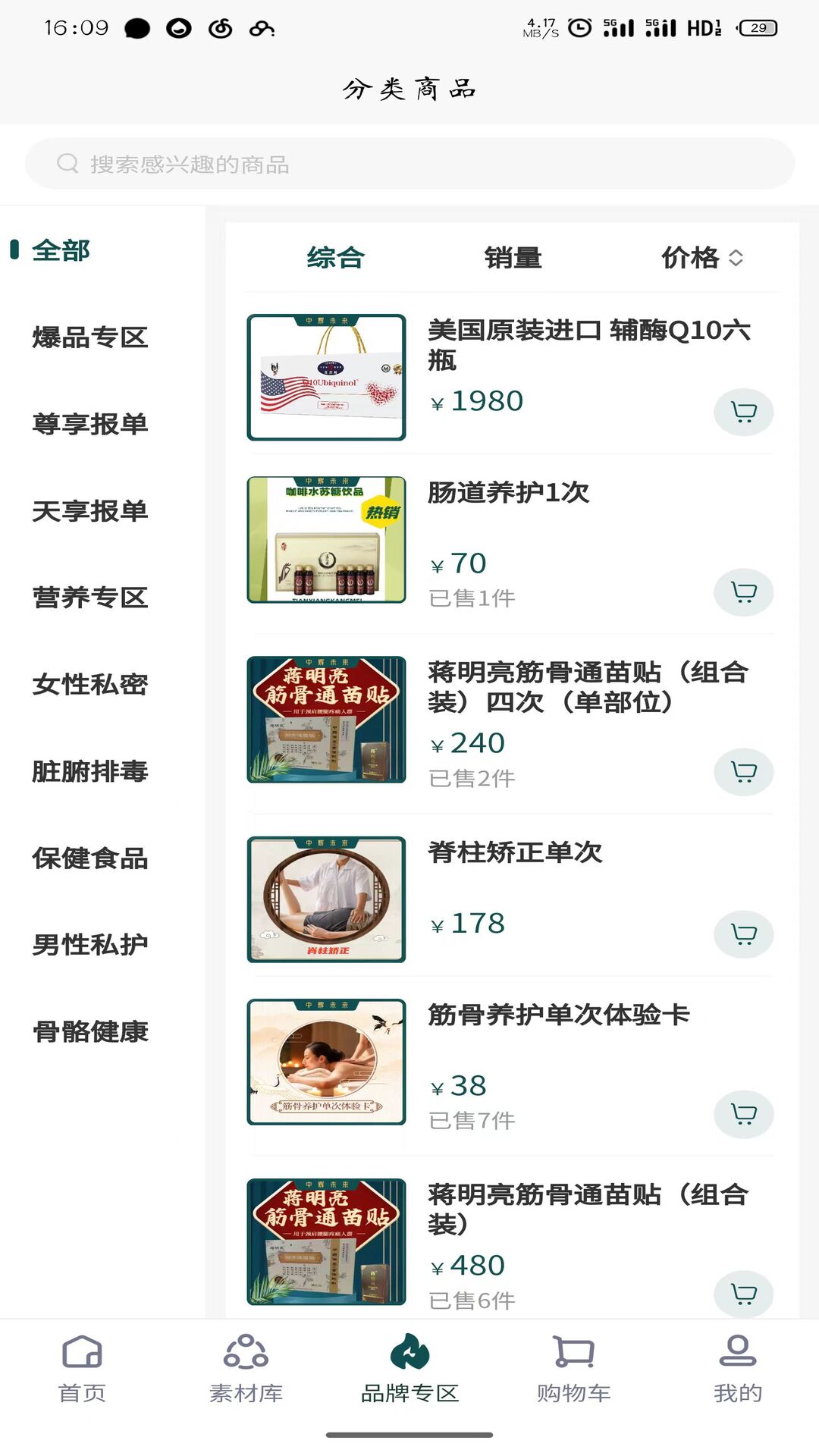Go to the 首页 tab
The height and width of the screenshot is (1456, 819).
82,1370
